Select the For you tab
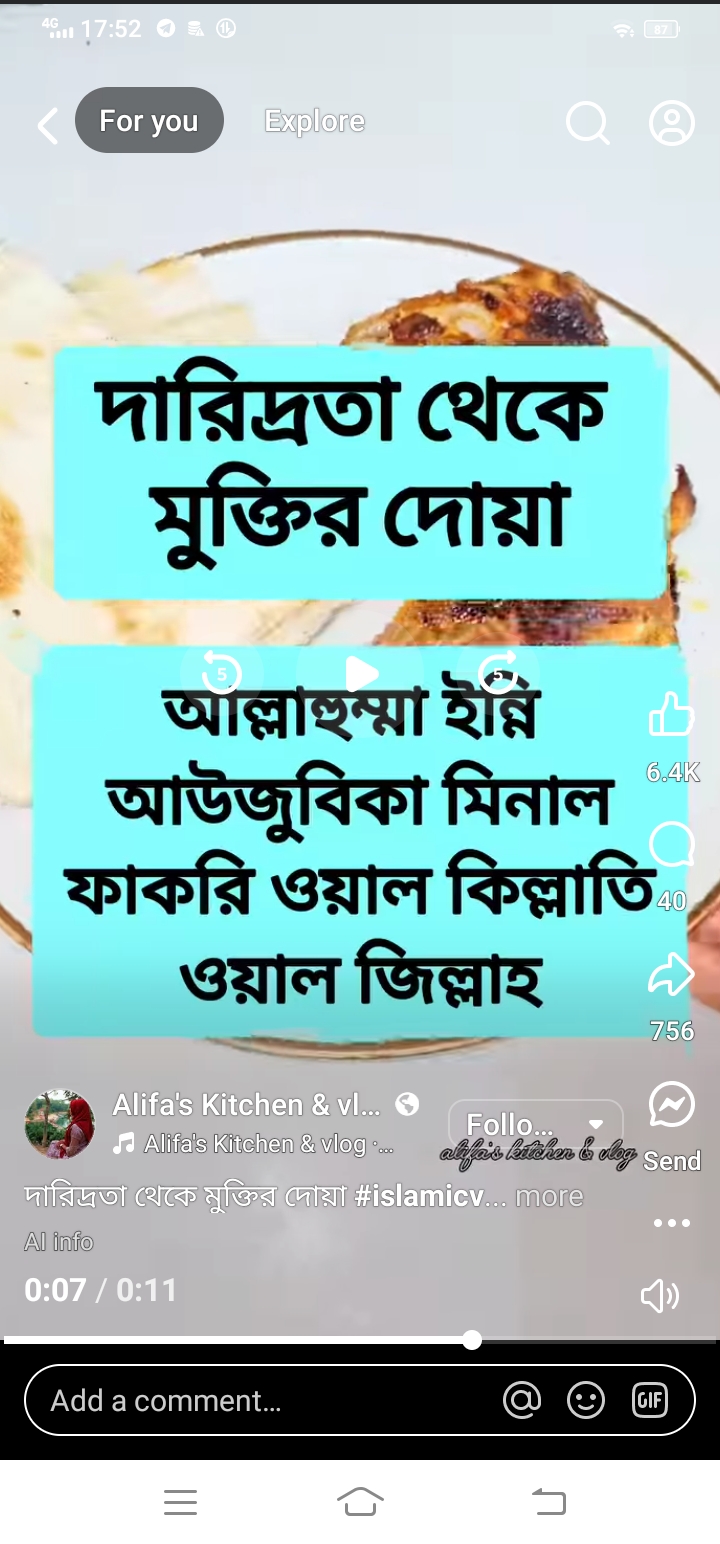The image size is (720, 1544). [x=149, y=121]
